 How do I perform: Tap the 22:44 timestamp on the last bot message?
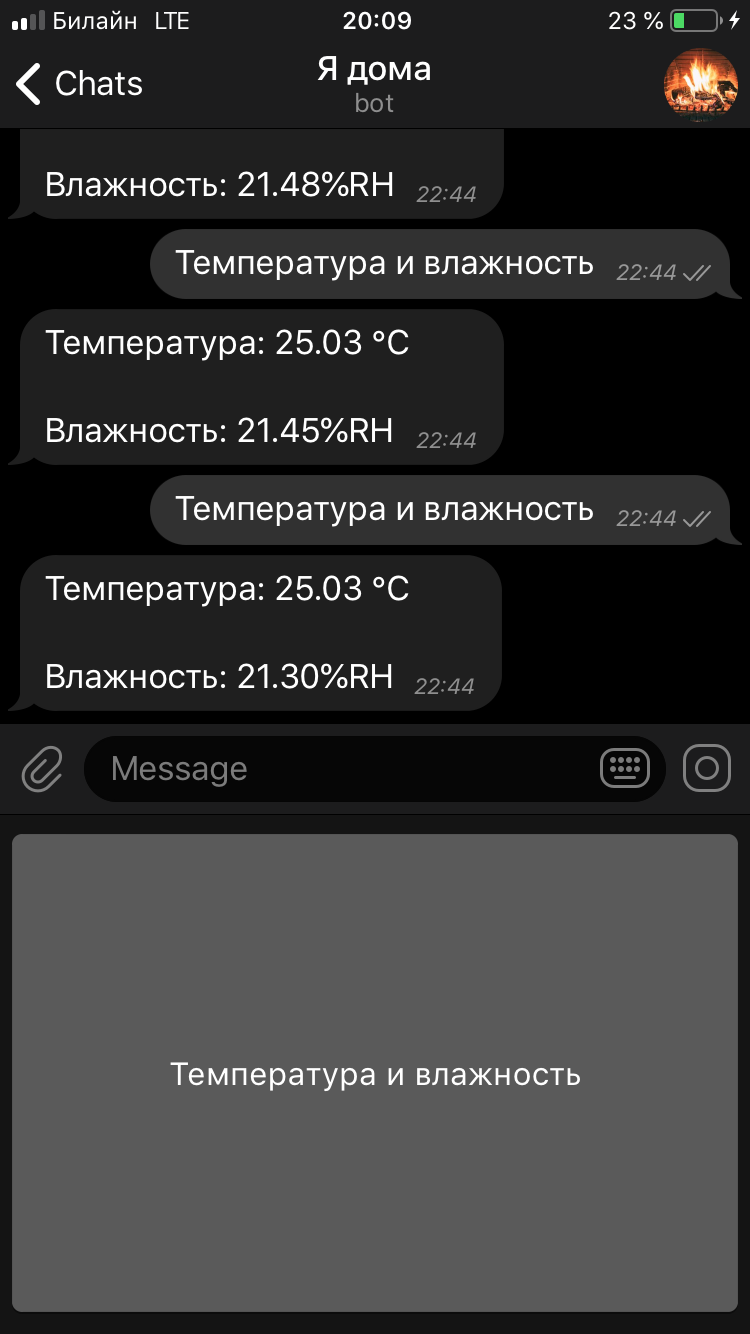coord(447,686)
